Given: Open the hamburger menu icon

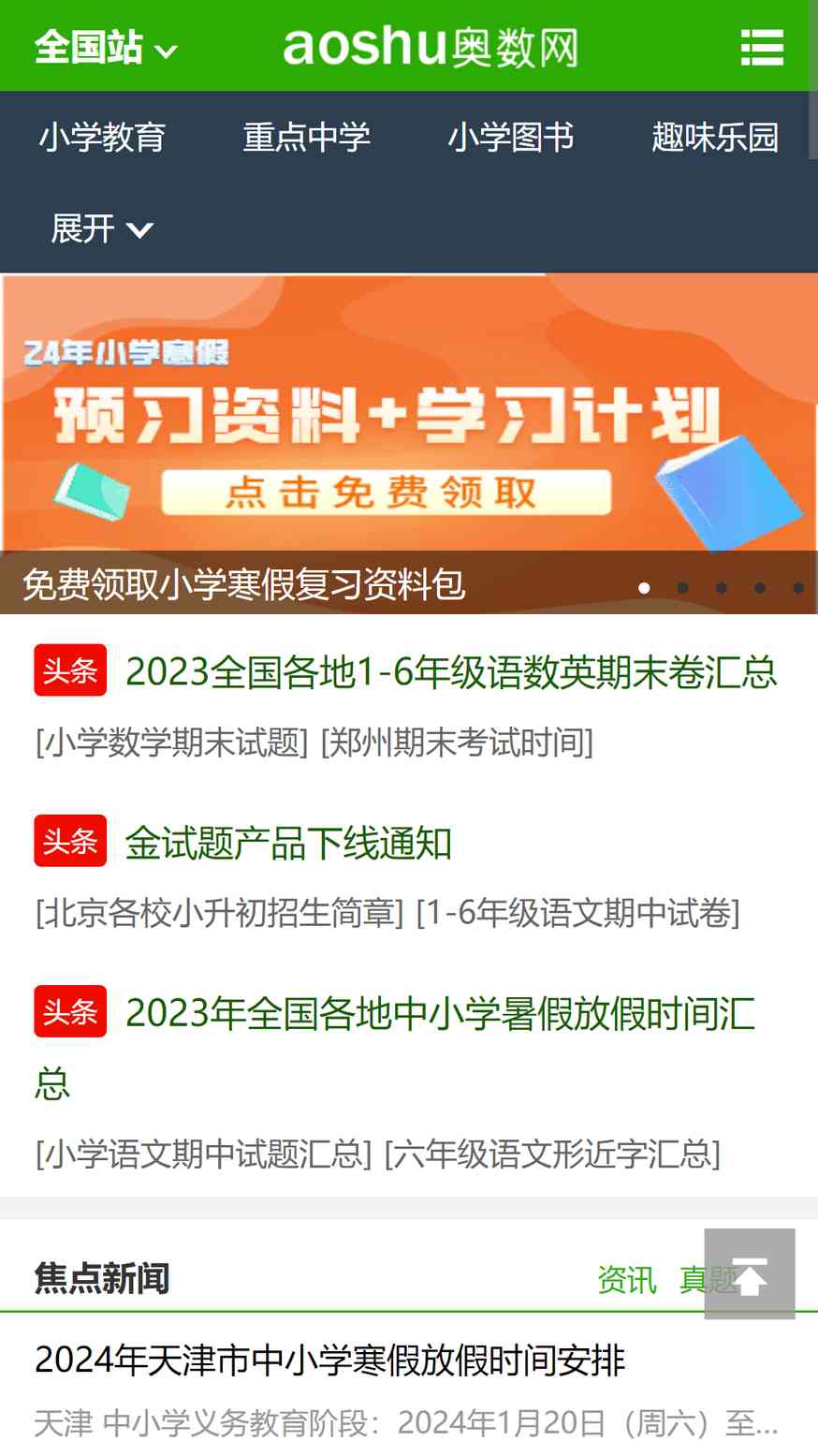Looking at the screenshot, I should tap(762, 47).
